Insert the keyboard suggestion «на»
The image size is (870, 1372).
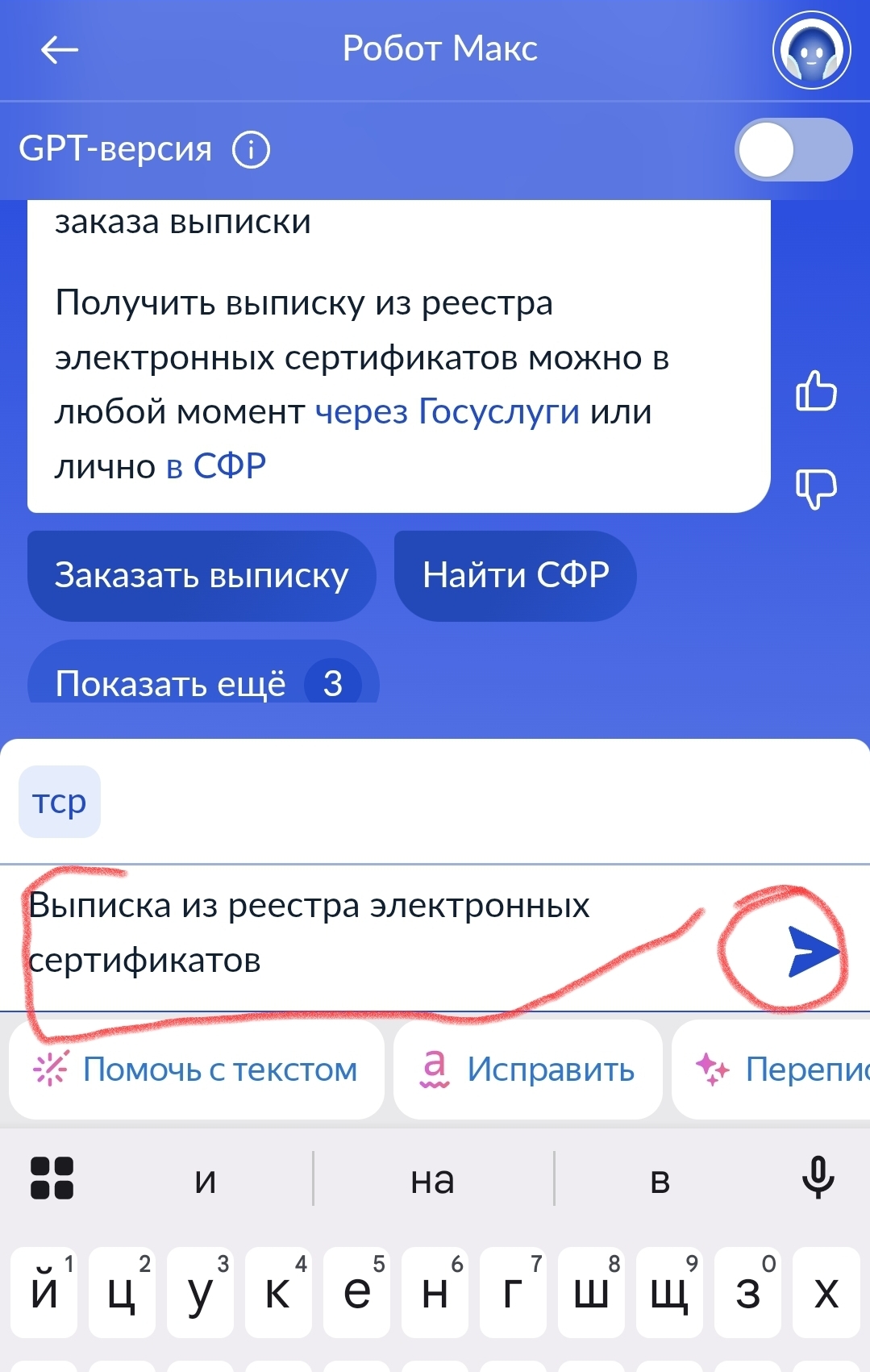click(x=433, y=1181)
